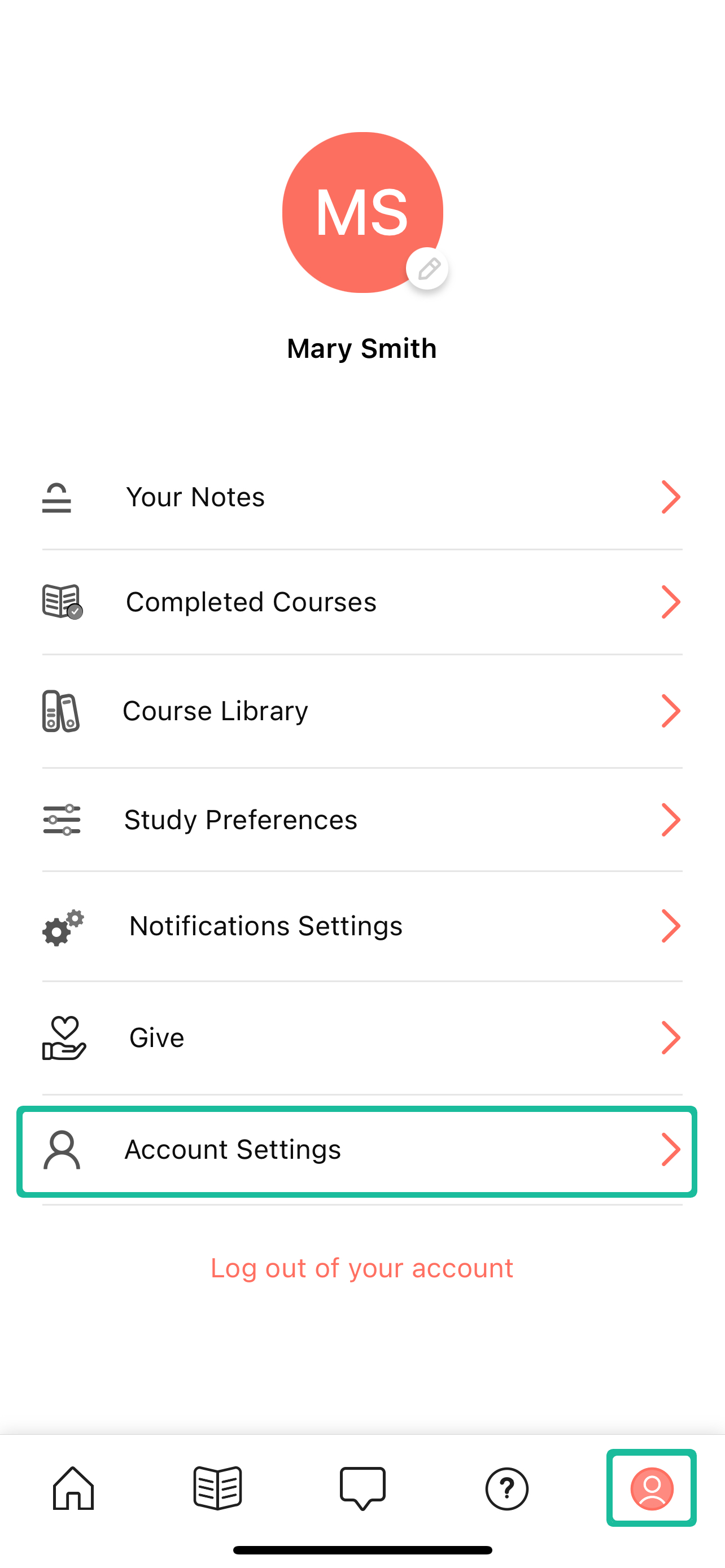725x1568 pixels.
Task: Edit the profile picture with pencil icon
Action: (427, 269)
